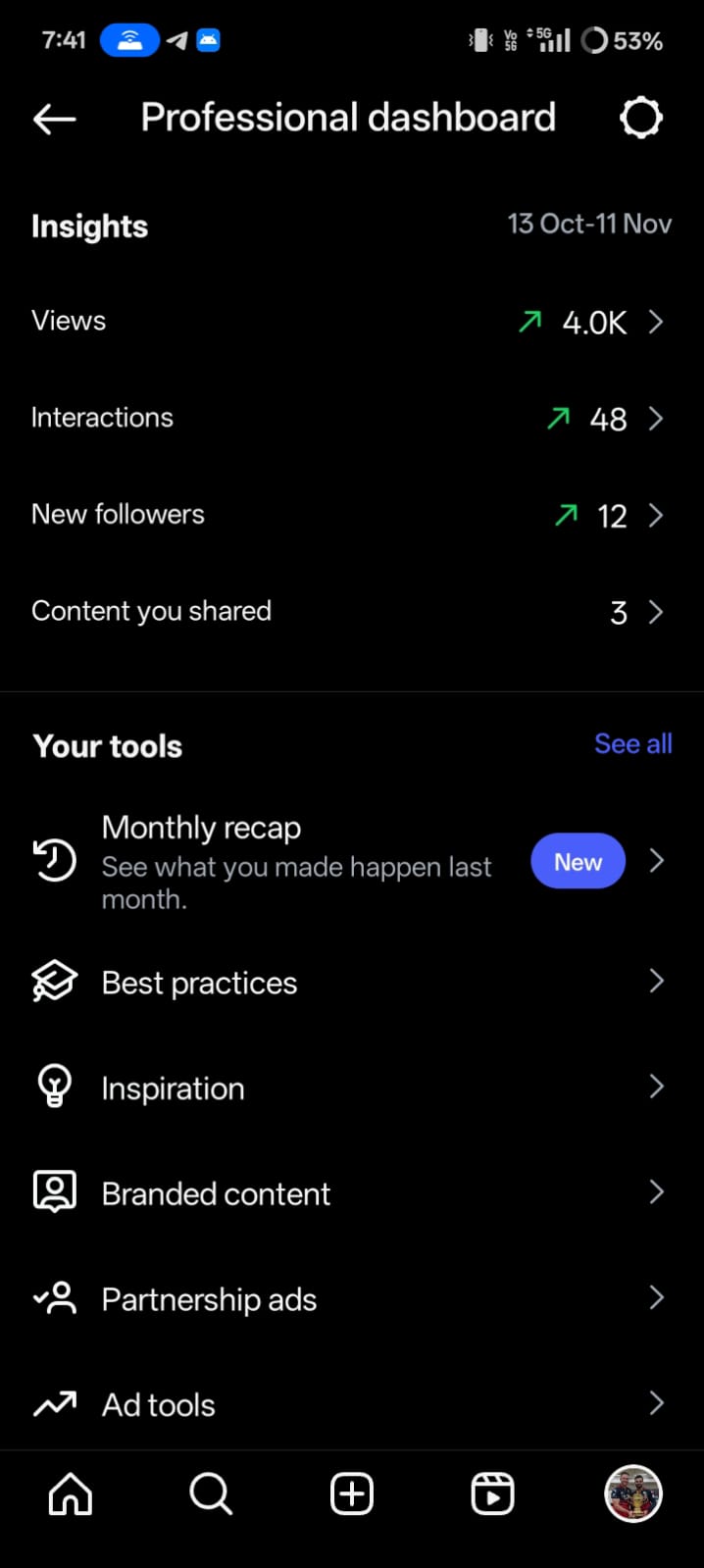
Task: Open dashboard settings gear icon
Action: (641, 119)
